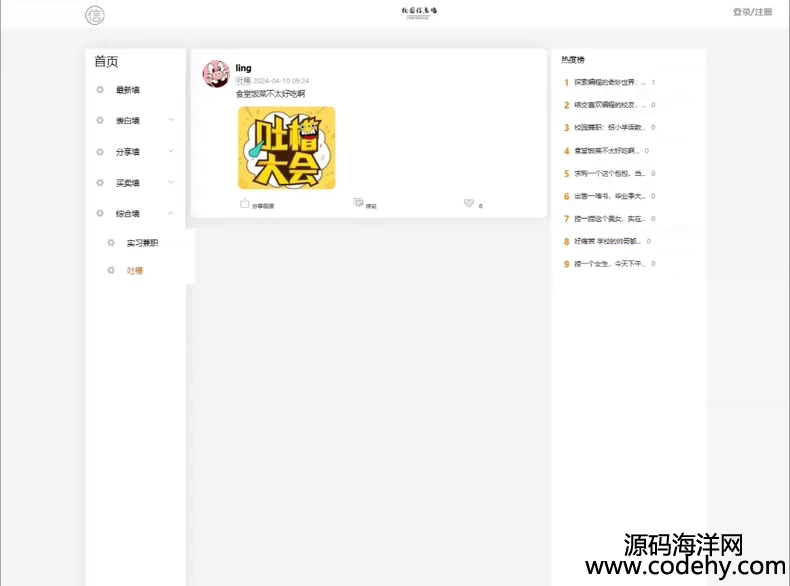
Task: Collapse the 综合墙 menu
Action: (x=135, y=213)
